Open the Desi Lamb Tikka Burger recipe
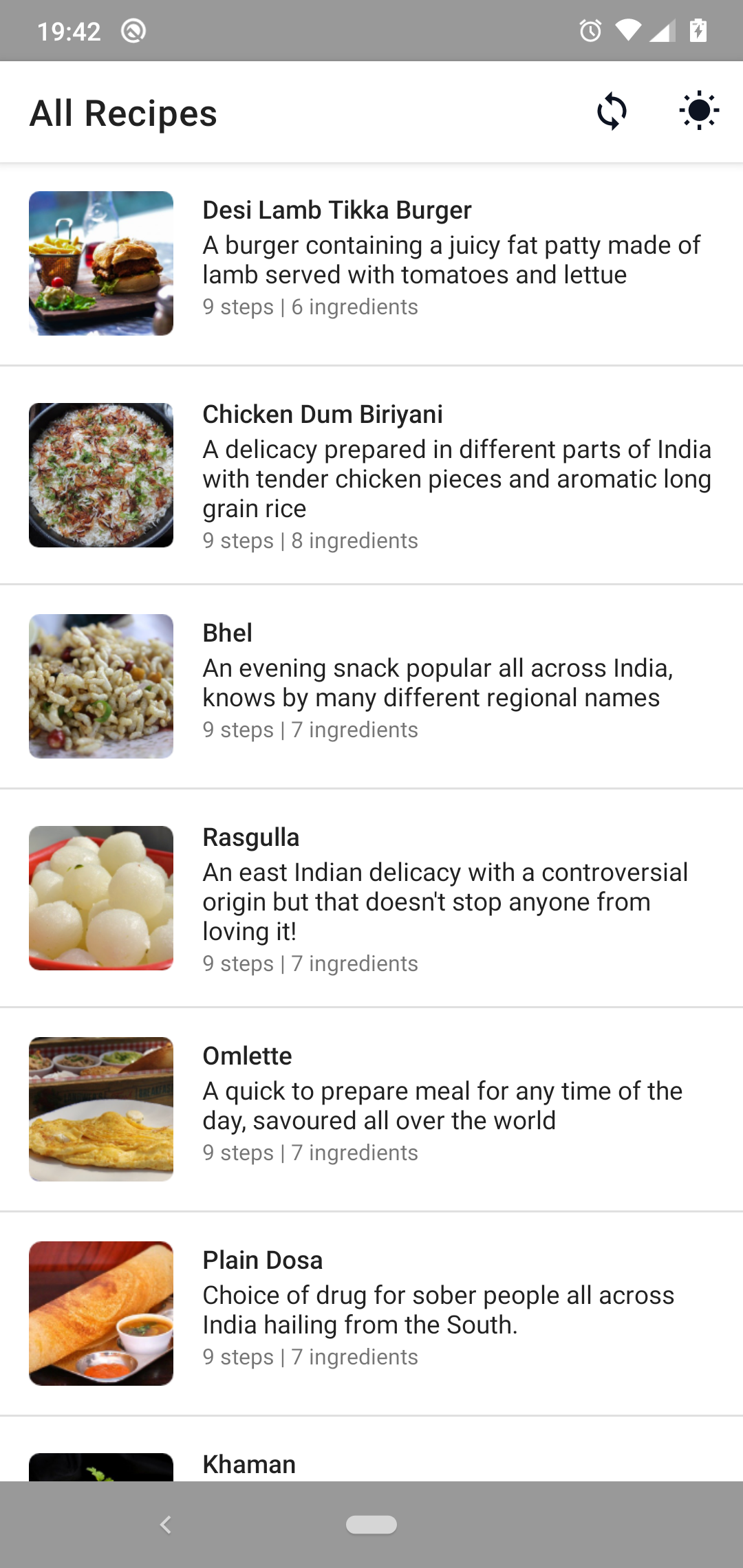Screen dimensions: 743x1568 371,264
